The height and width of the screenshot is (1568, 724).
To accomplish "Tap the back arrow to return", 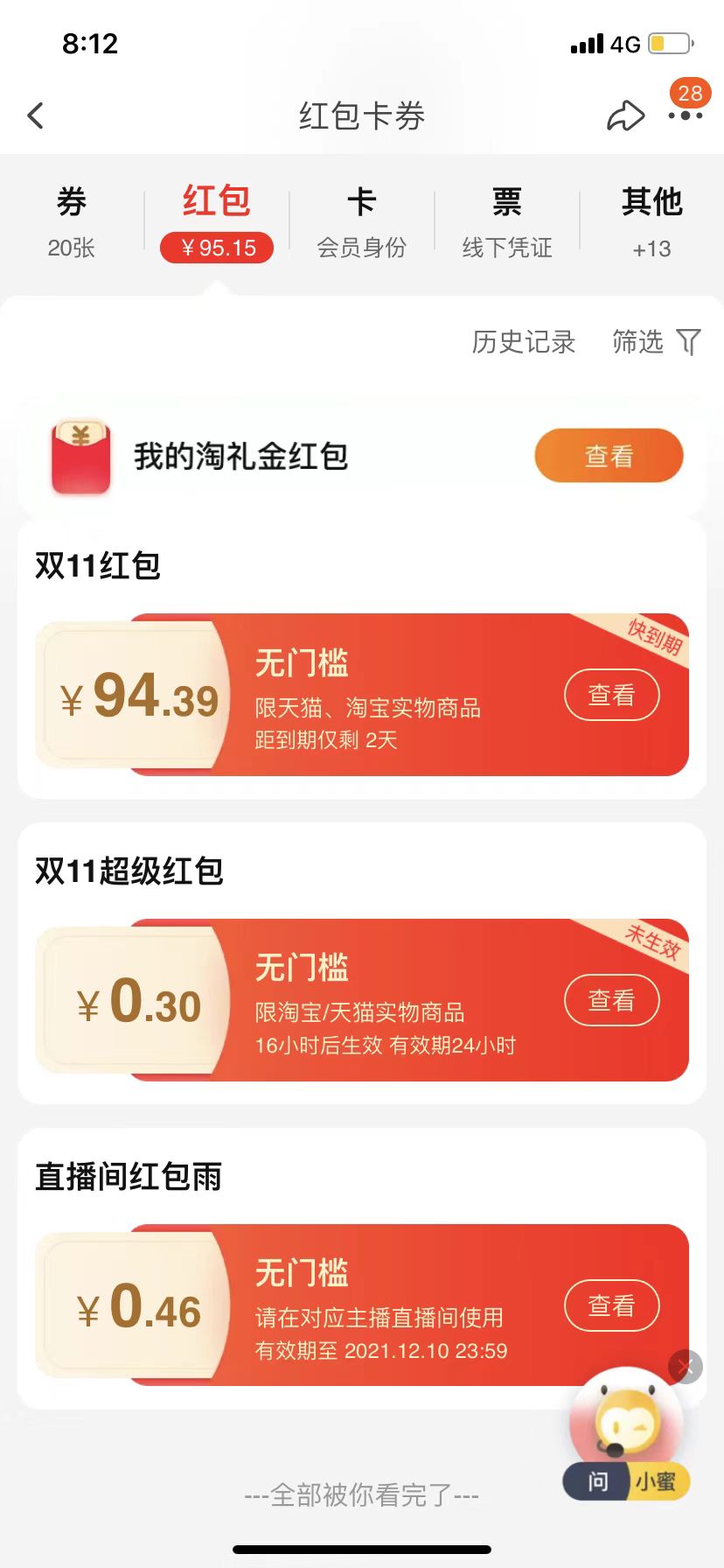I will pyautogui.click(x=35, y=115).
